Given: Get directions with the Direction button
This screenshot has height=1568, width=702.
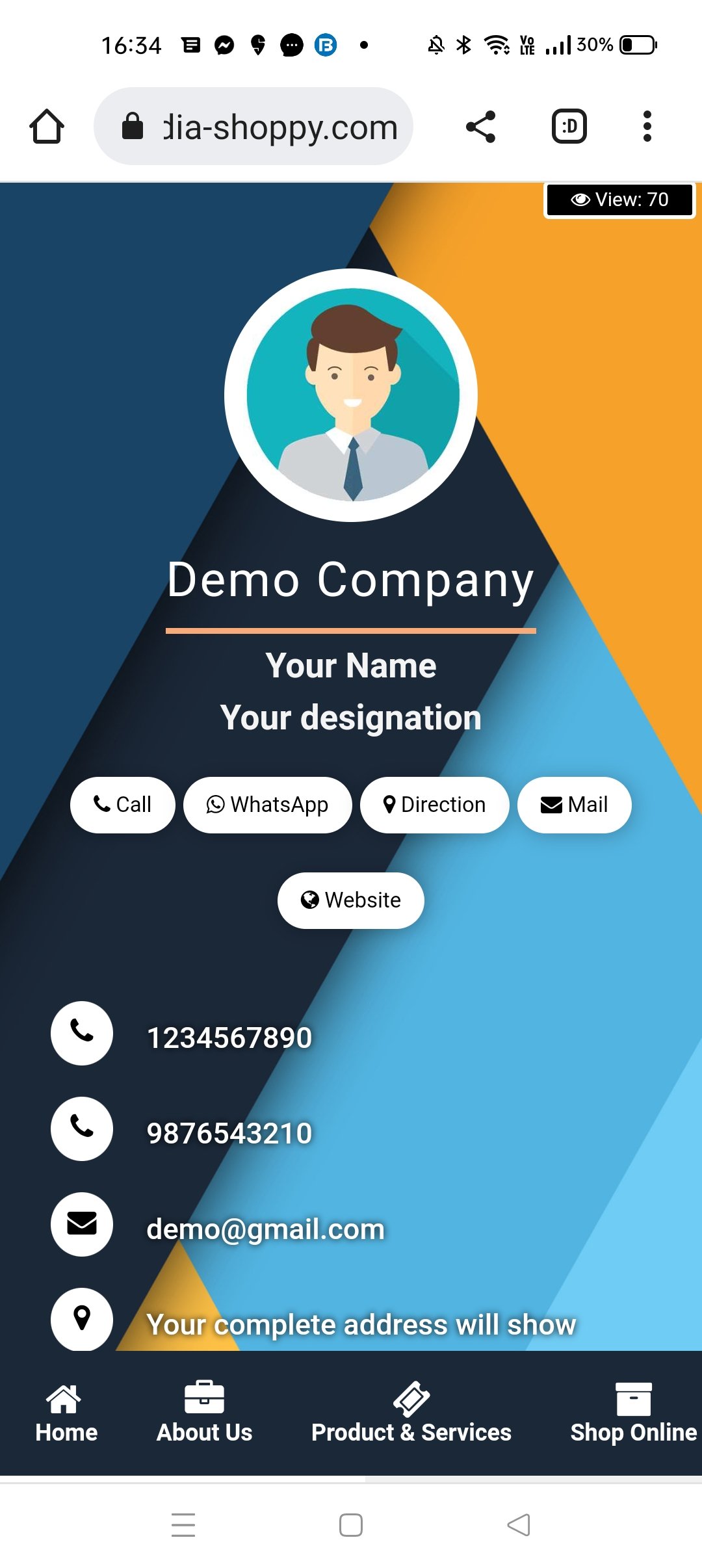Looking at the screenshot, I should pos(434,805).
